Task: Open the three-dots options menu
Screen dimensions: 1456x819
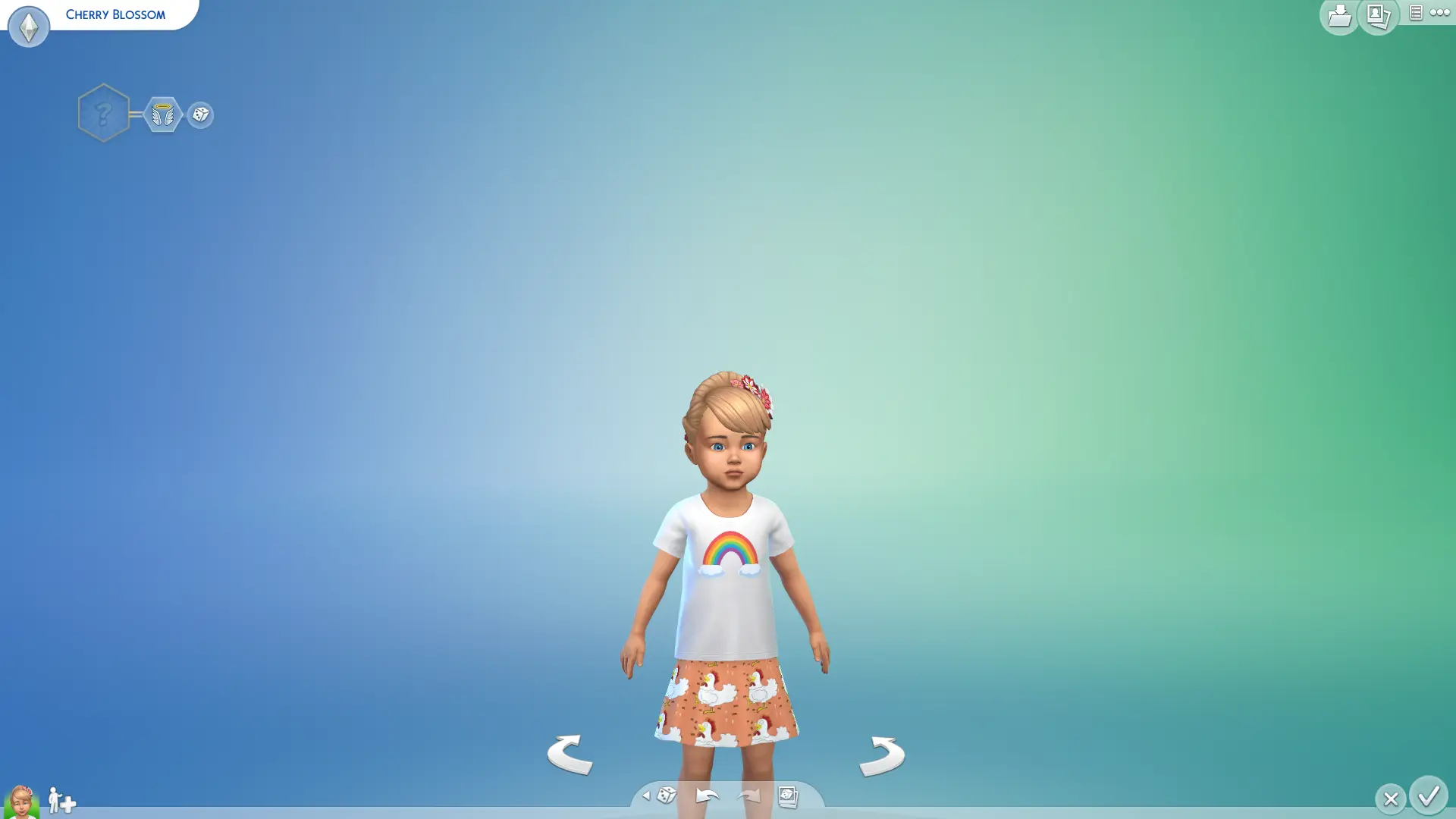Action: point(1440,12)
